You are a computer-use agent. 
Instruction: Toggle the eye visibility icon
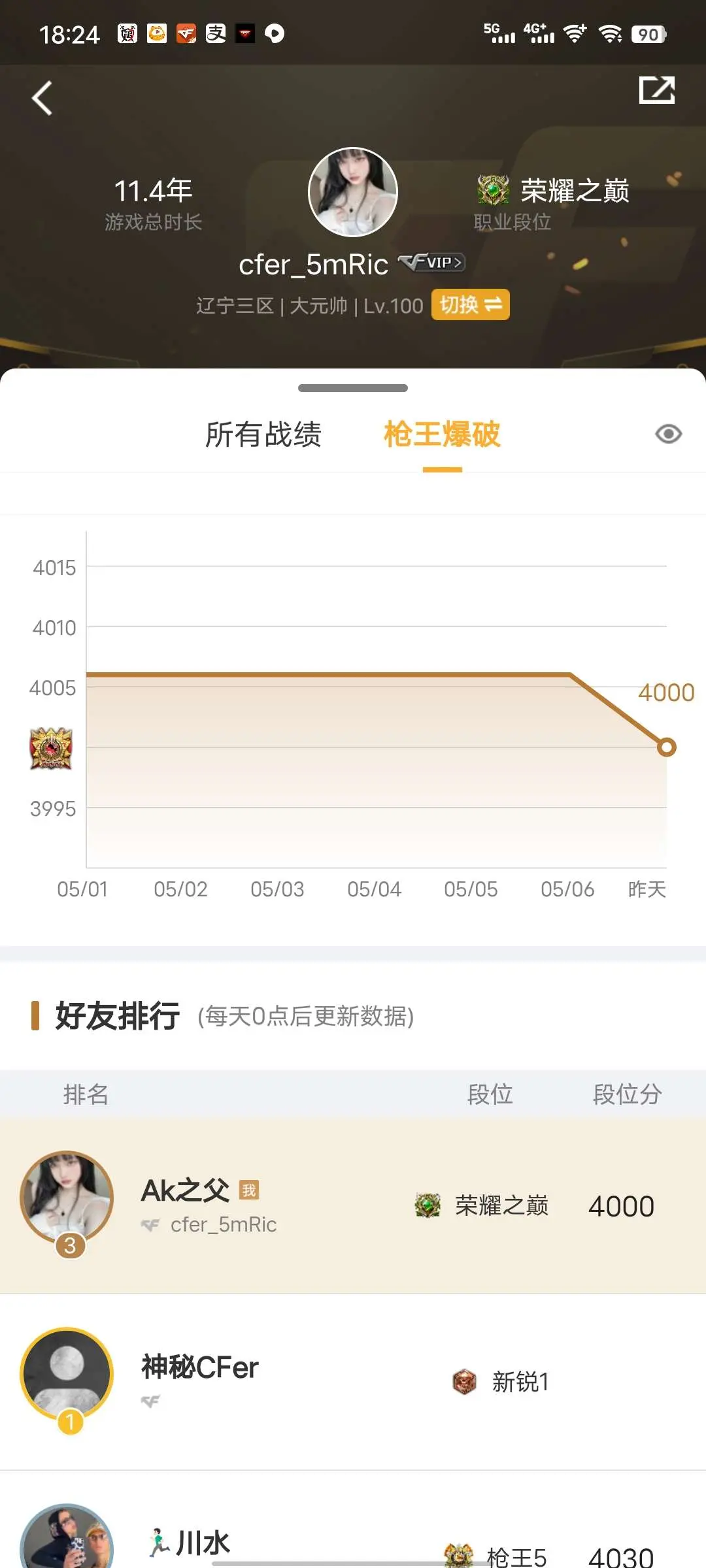(x=668, y=434)
